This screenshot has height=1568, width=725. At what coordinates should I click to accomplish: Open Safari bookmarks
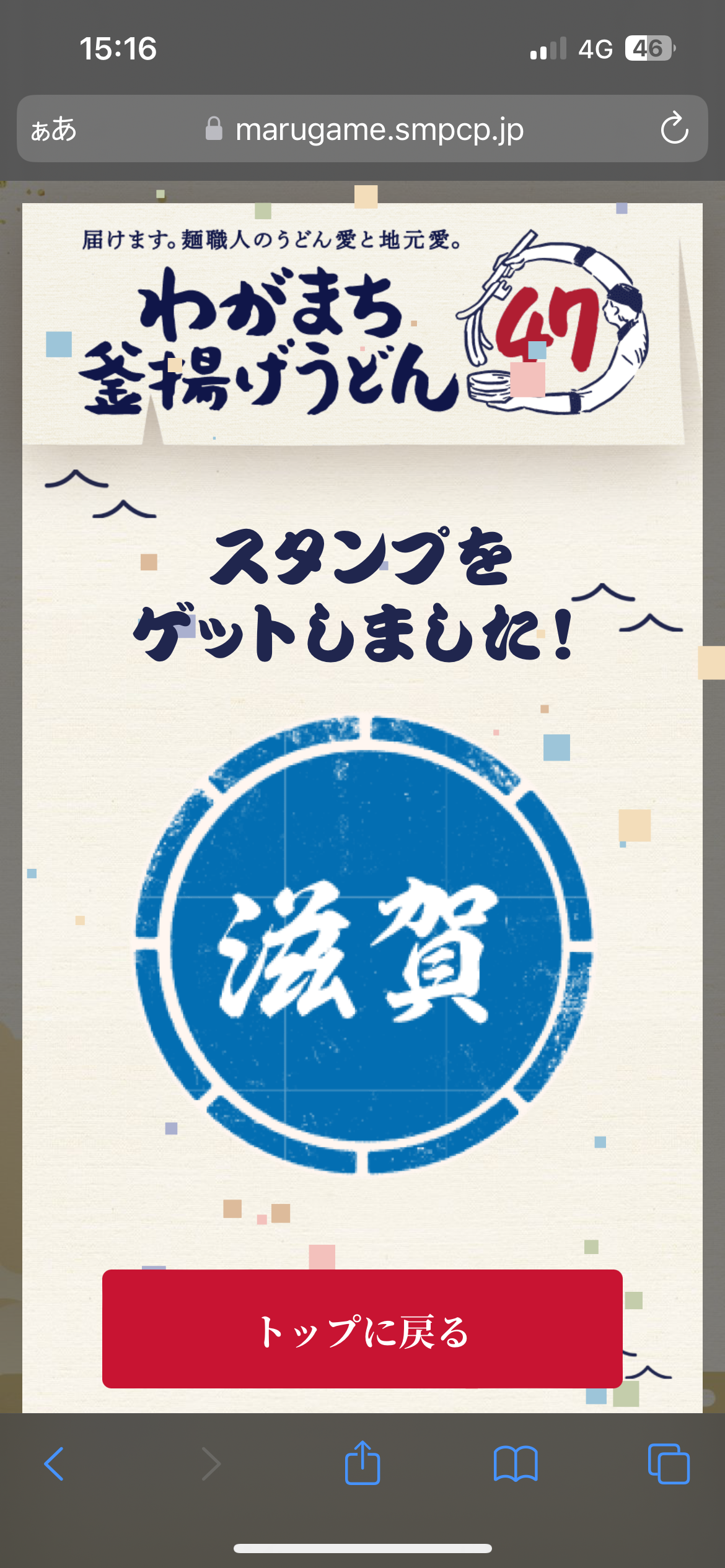515,1464
